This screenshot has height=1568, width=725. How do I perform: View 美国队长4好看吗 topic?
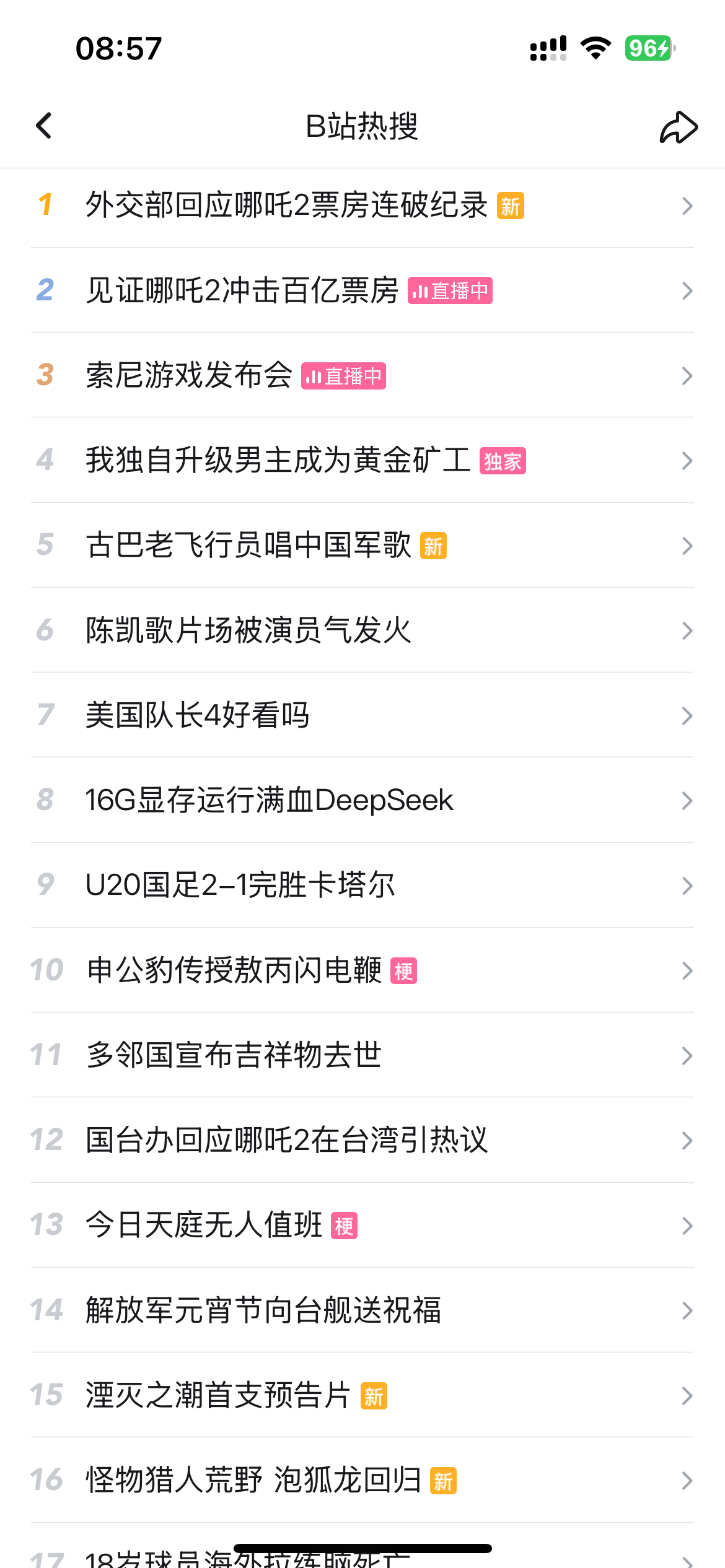coord(197,716)
